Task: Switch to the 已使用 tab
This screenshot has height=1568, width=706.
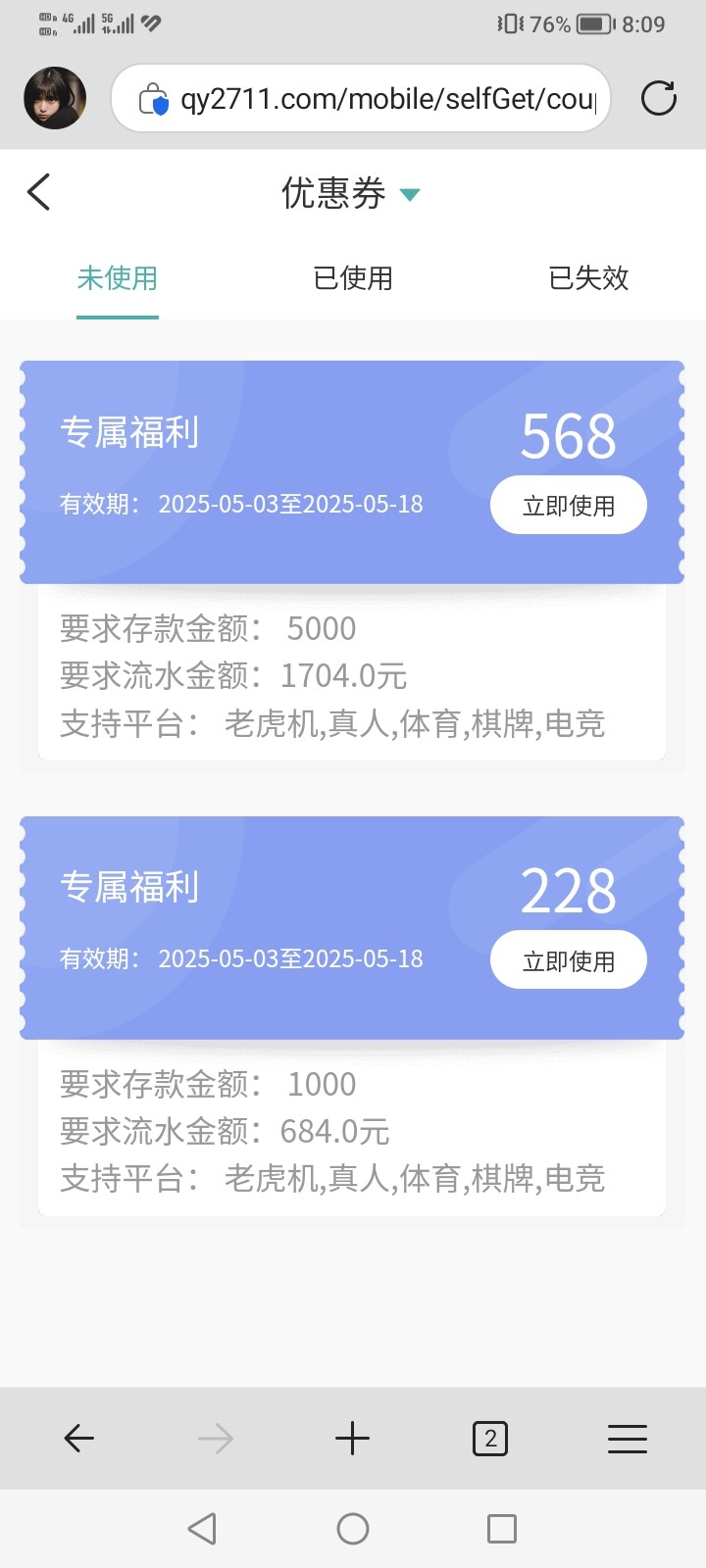Action: click(x=353, y=278)
